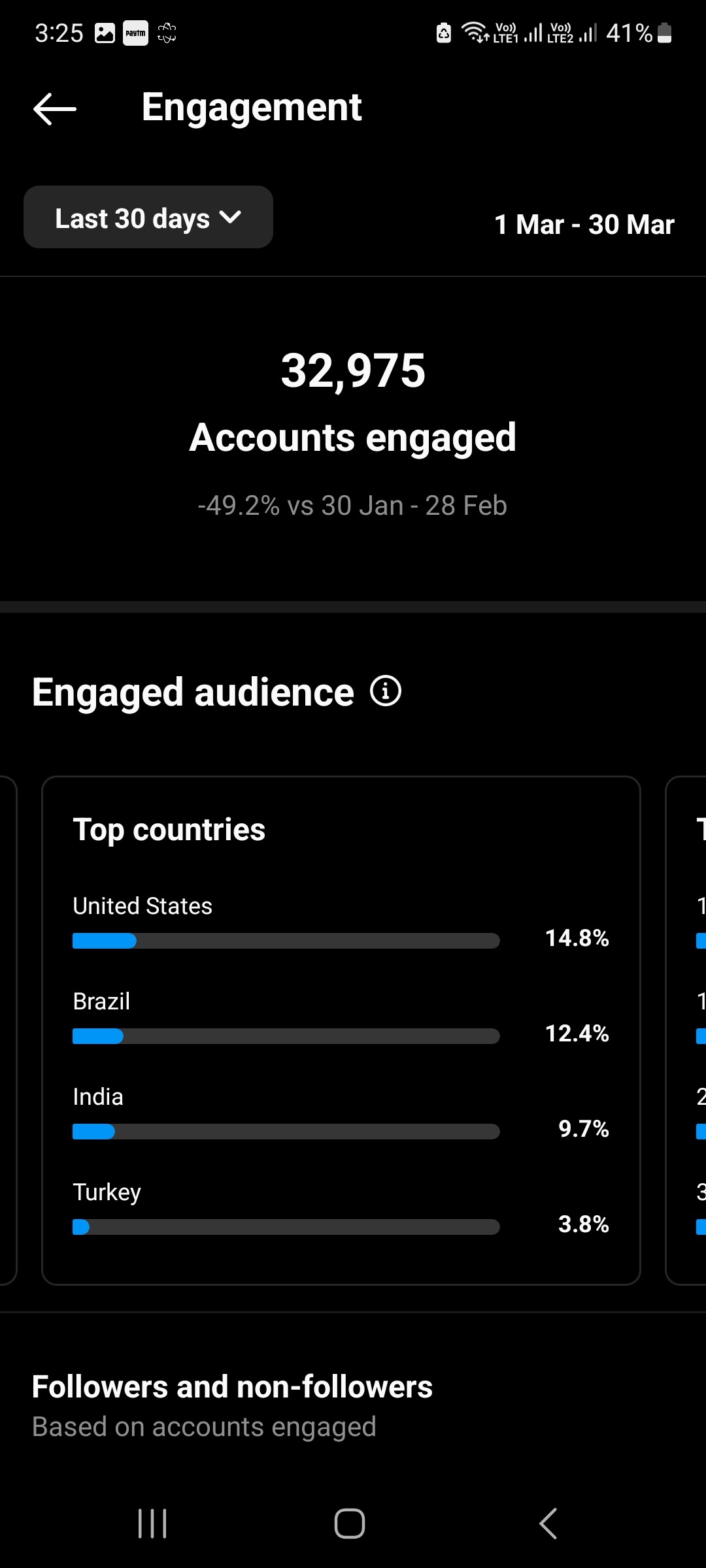
Task: Tap the system home button
Action: pos(350,1524)
